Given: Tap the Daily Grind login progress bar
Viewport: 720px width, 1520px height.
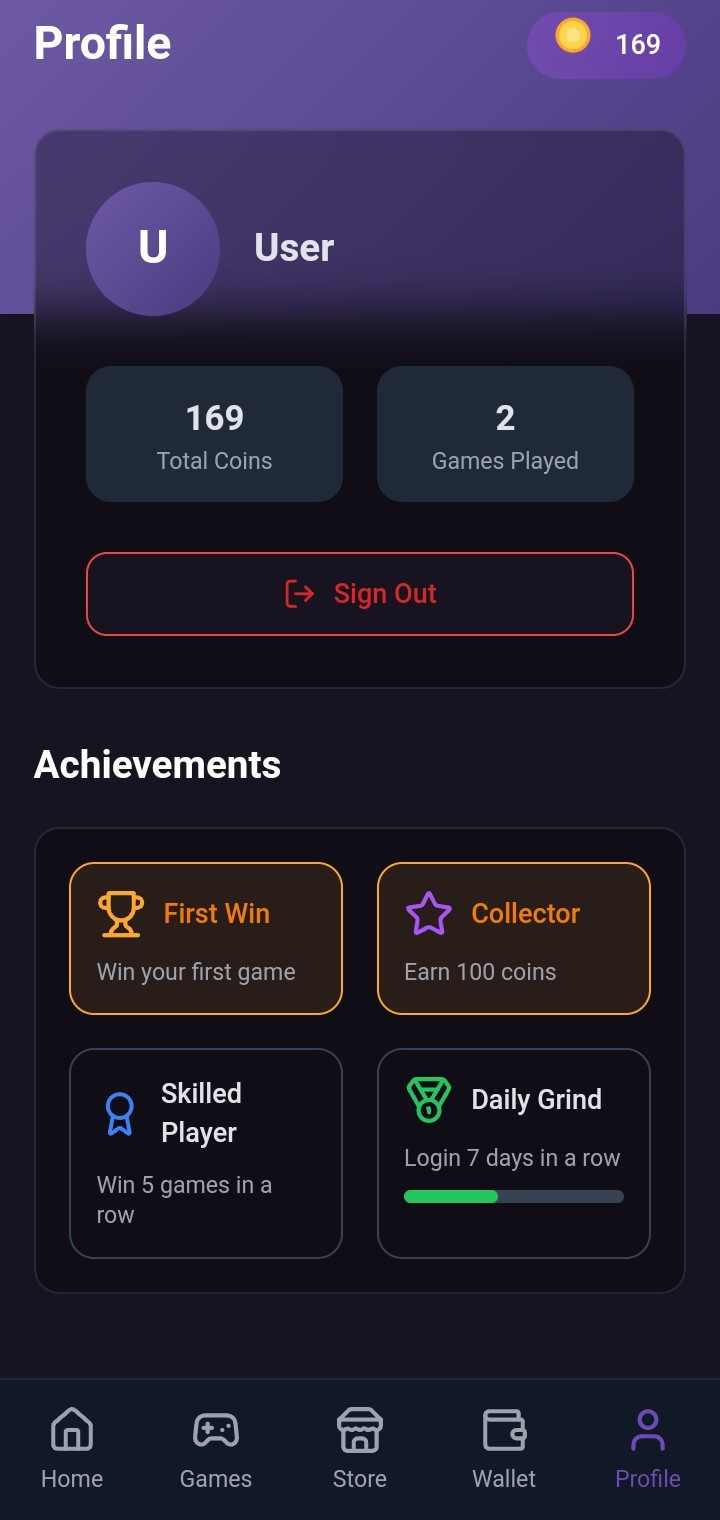Looking at the screenshot, I should tap(513, 1196).
